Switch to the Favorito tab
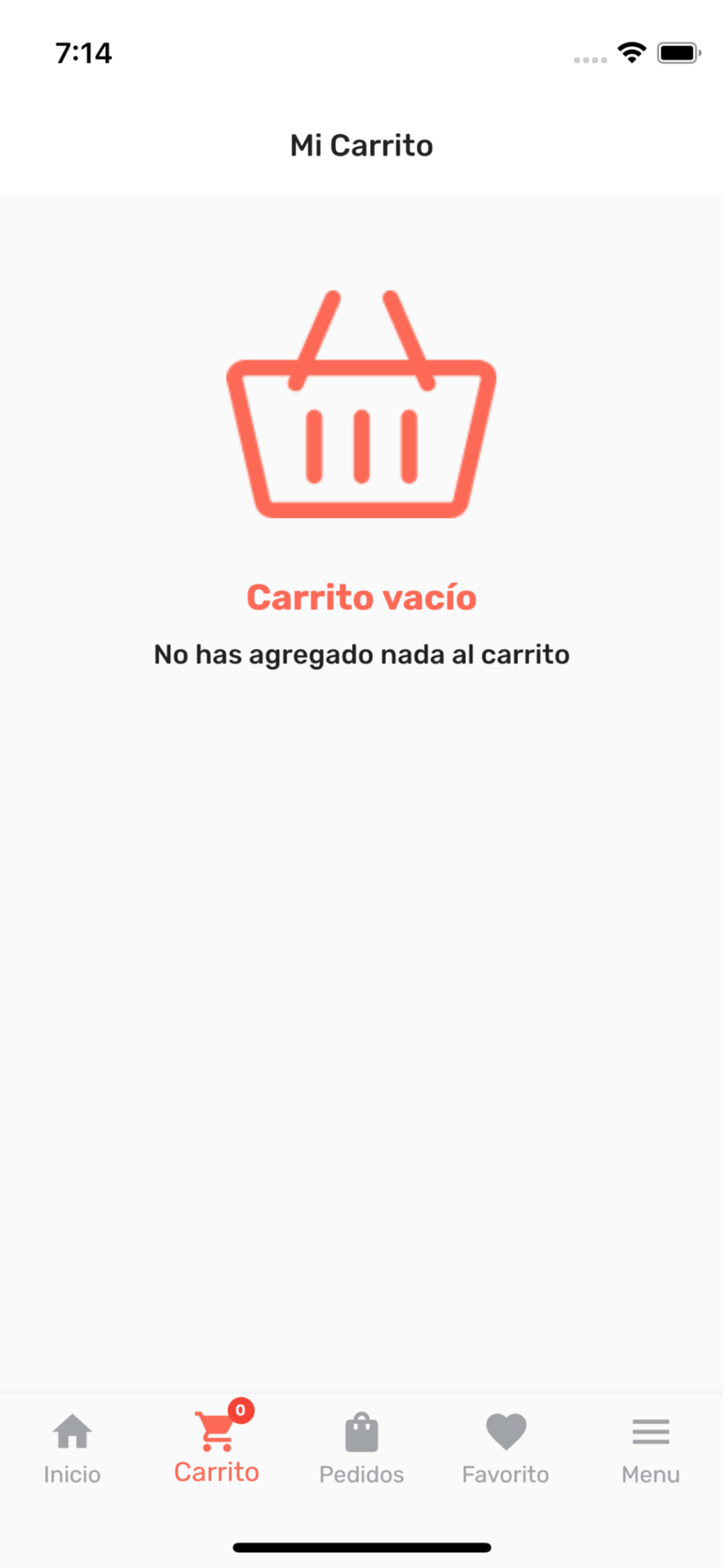 (505, 1449)
